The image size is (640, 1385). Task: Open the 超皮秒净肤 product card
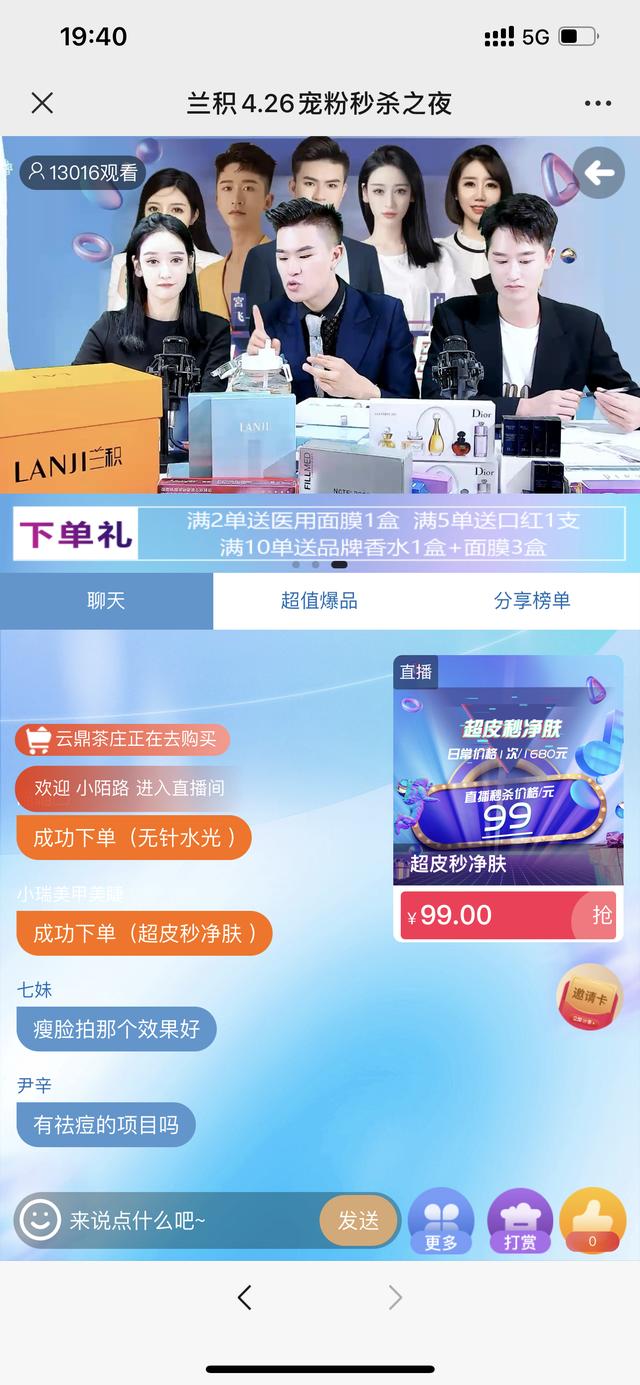(x=507, y=772)
